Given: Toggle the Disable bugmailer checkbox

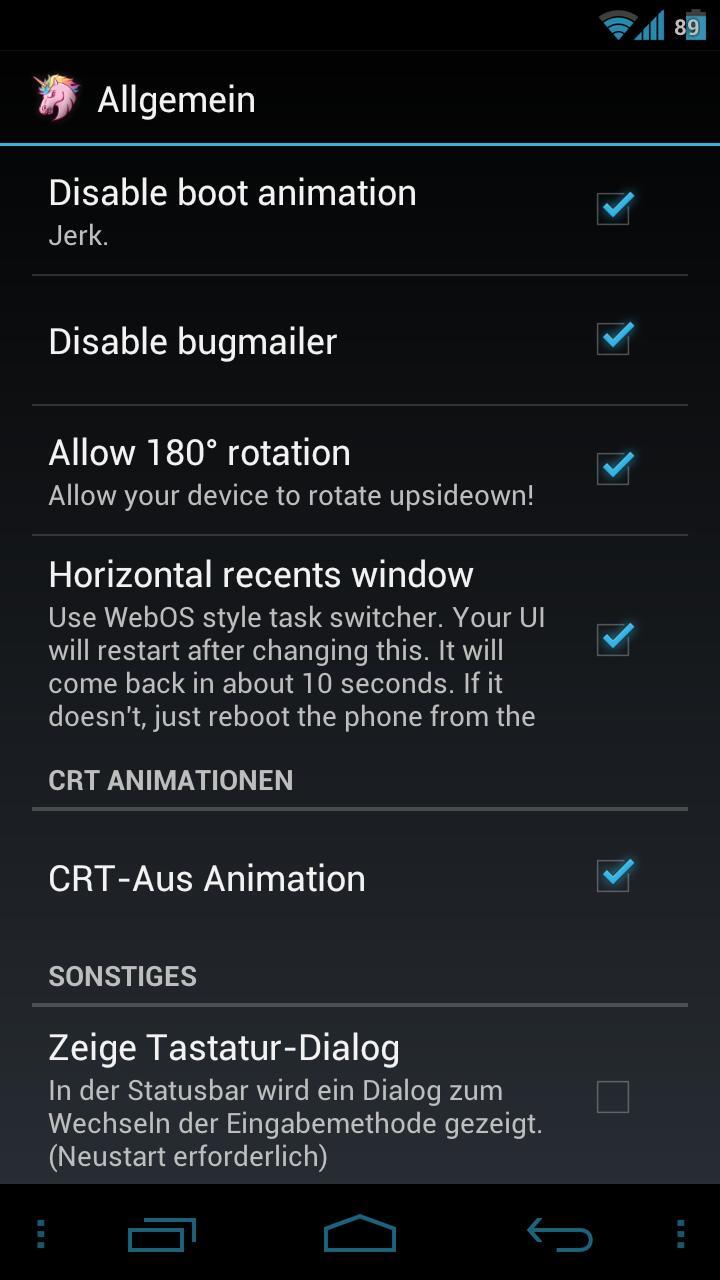Looking at the screenshot, I should 613,338.
